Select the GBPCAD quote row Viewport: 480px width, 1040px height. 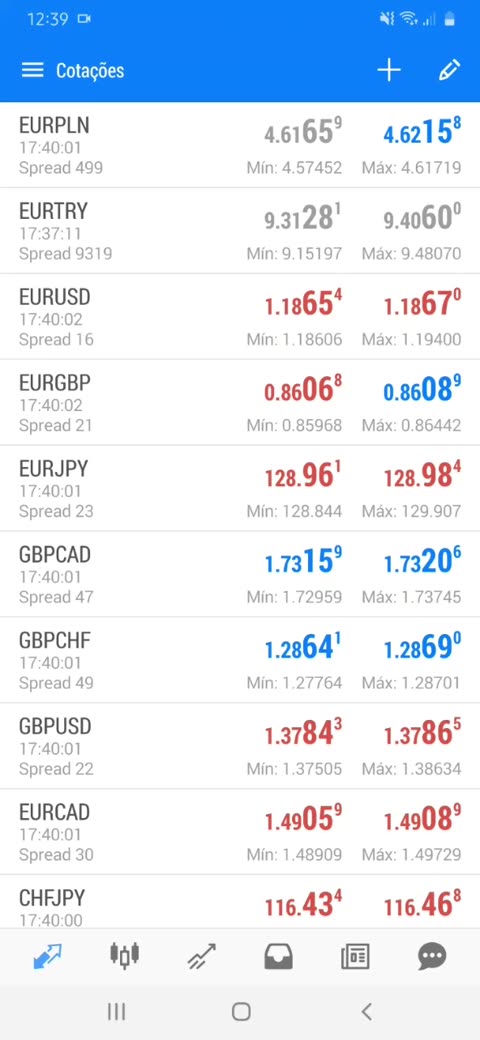[240, 574]
